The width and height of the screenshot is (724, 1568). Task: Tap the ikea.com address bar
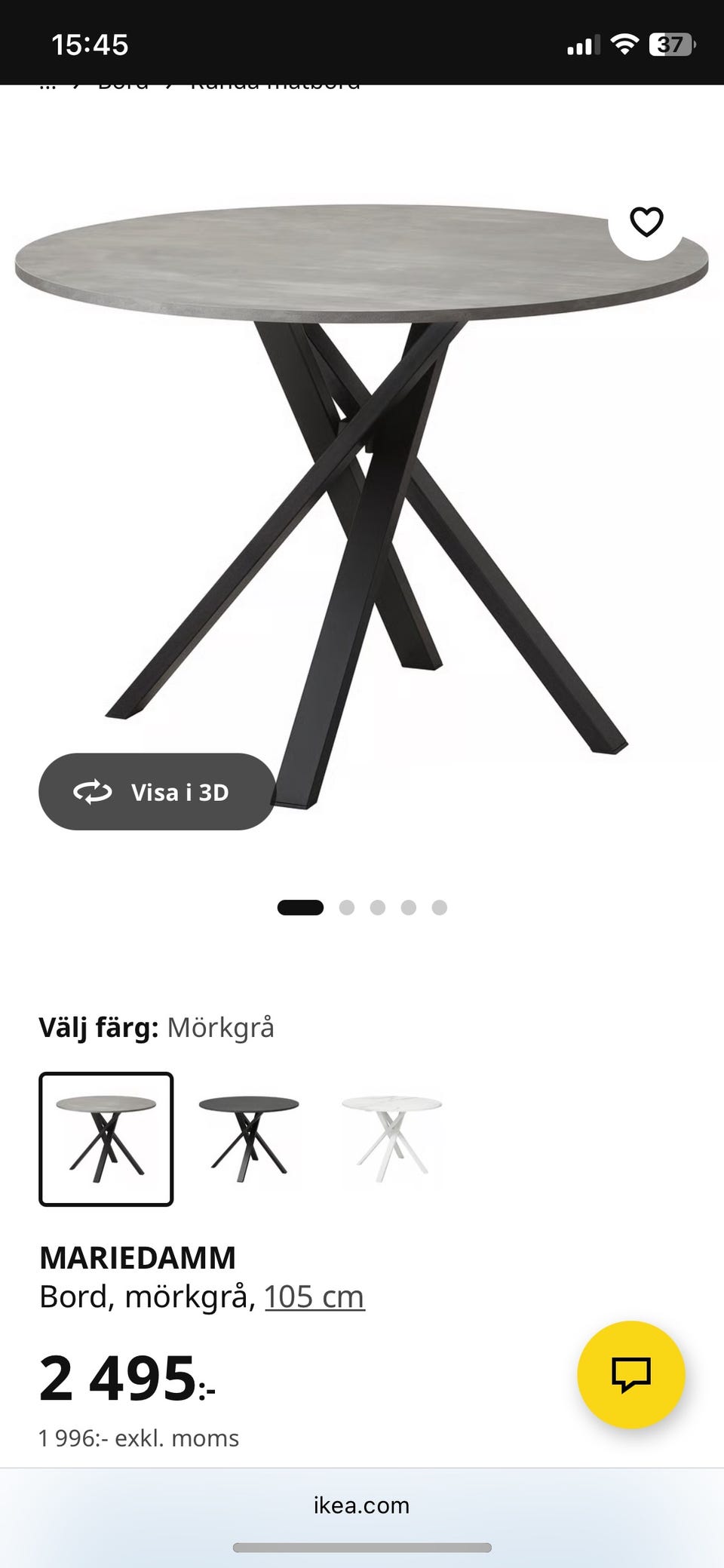point(362,1505)
